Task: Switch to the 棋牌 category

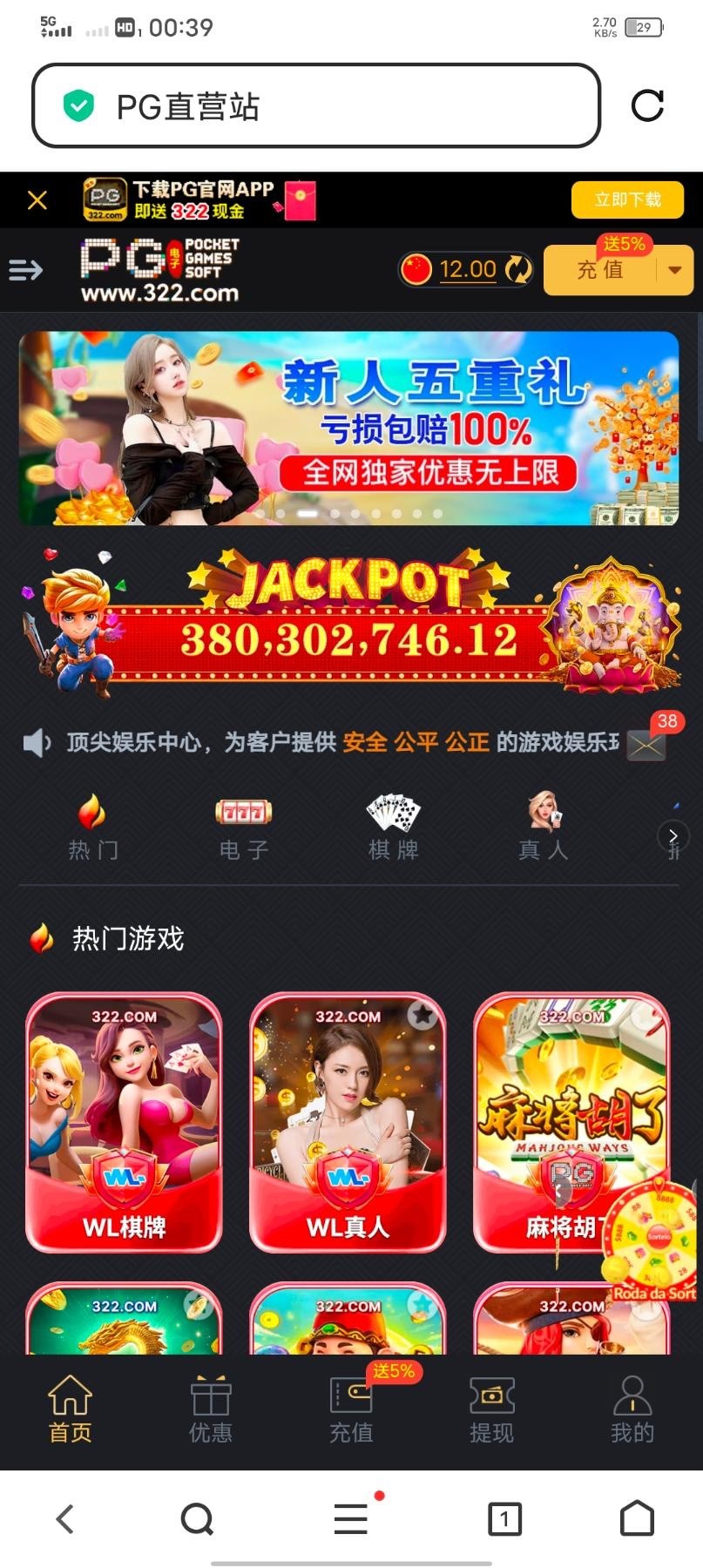Action: pyautogui.click(x=394, y=828)
